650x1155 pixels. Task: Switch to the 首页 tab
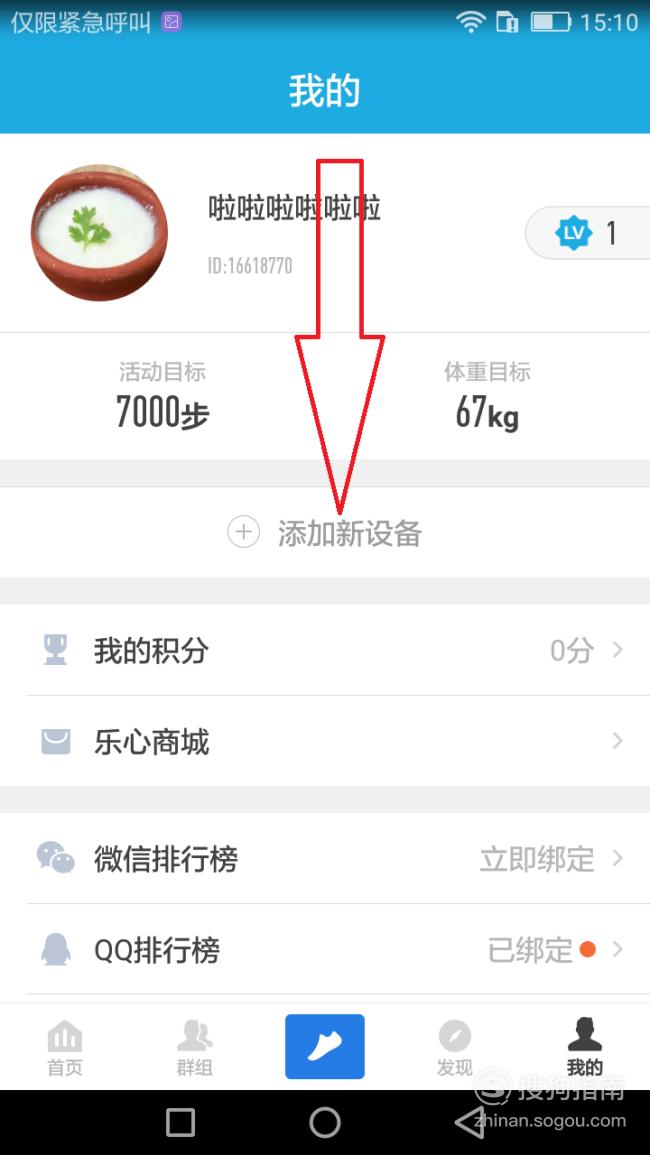coord(65,1047)
